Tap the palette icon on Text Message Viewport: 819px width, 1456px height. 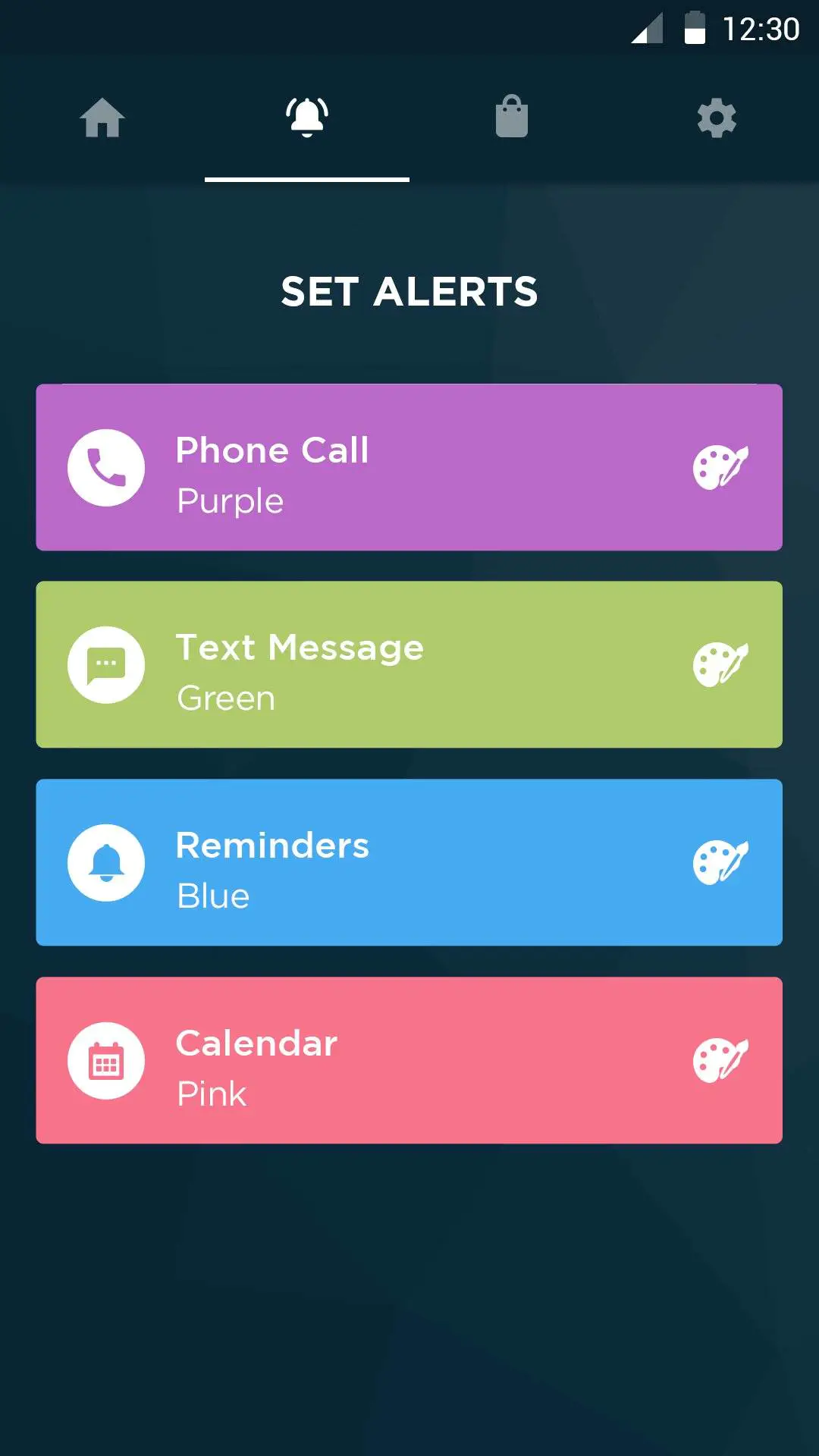point(720,664)
